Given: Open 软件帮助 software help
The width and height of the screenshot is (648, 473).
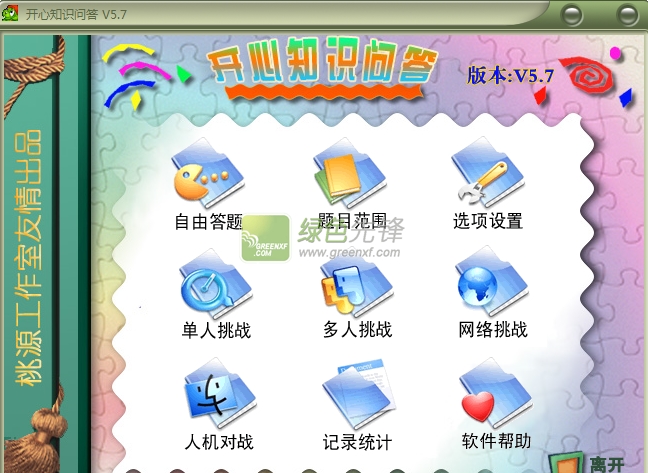Looking at the screenshot, I should coord(495,398).
